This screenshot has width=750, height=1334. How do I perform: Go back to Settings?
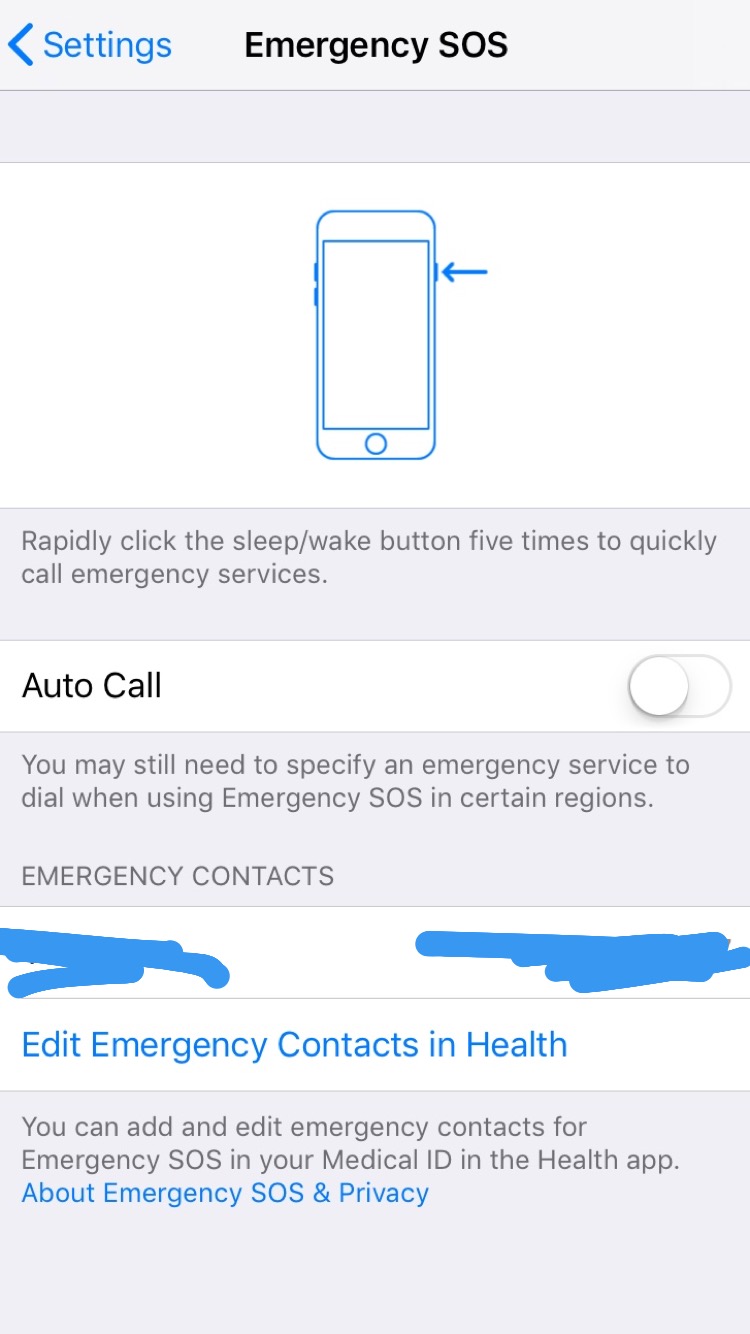pos(90,46)
